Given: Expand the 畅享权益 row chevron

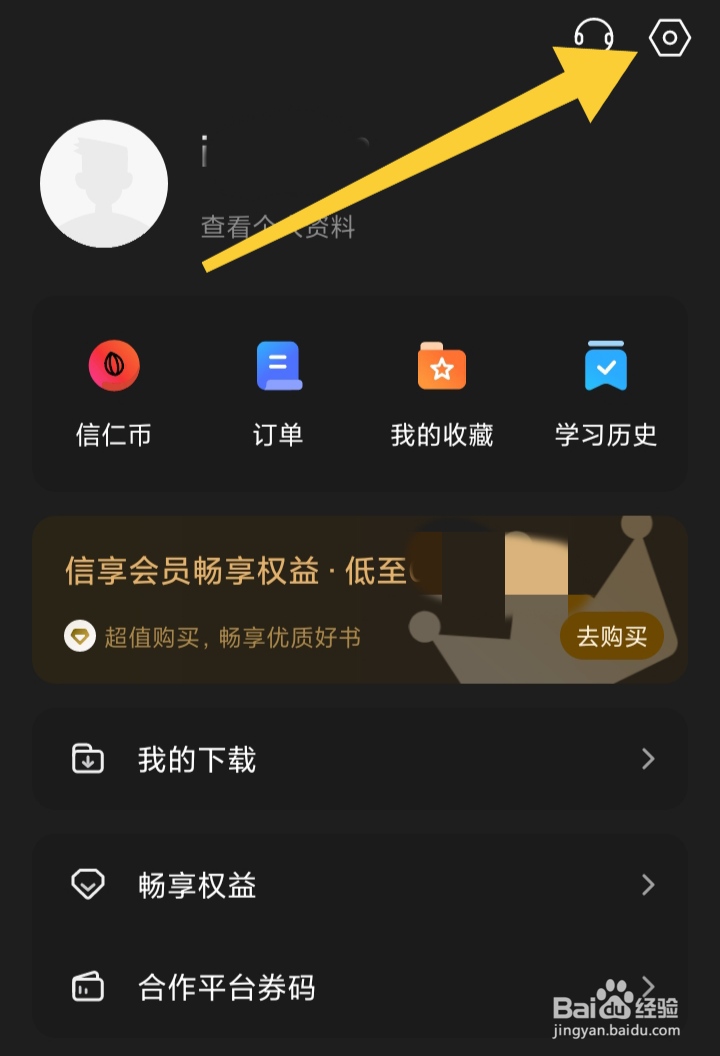Looking at the screenshot, I should pyautogui.click(x=648, y=886).
